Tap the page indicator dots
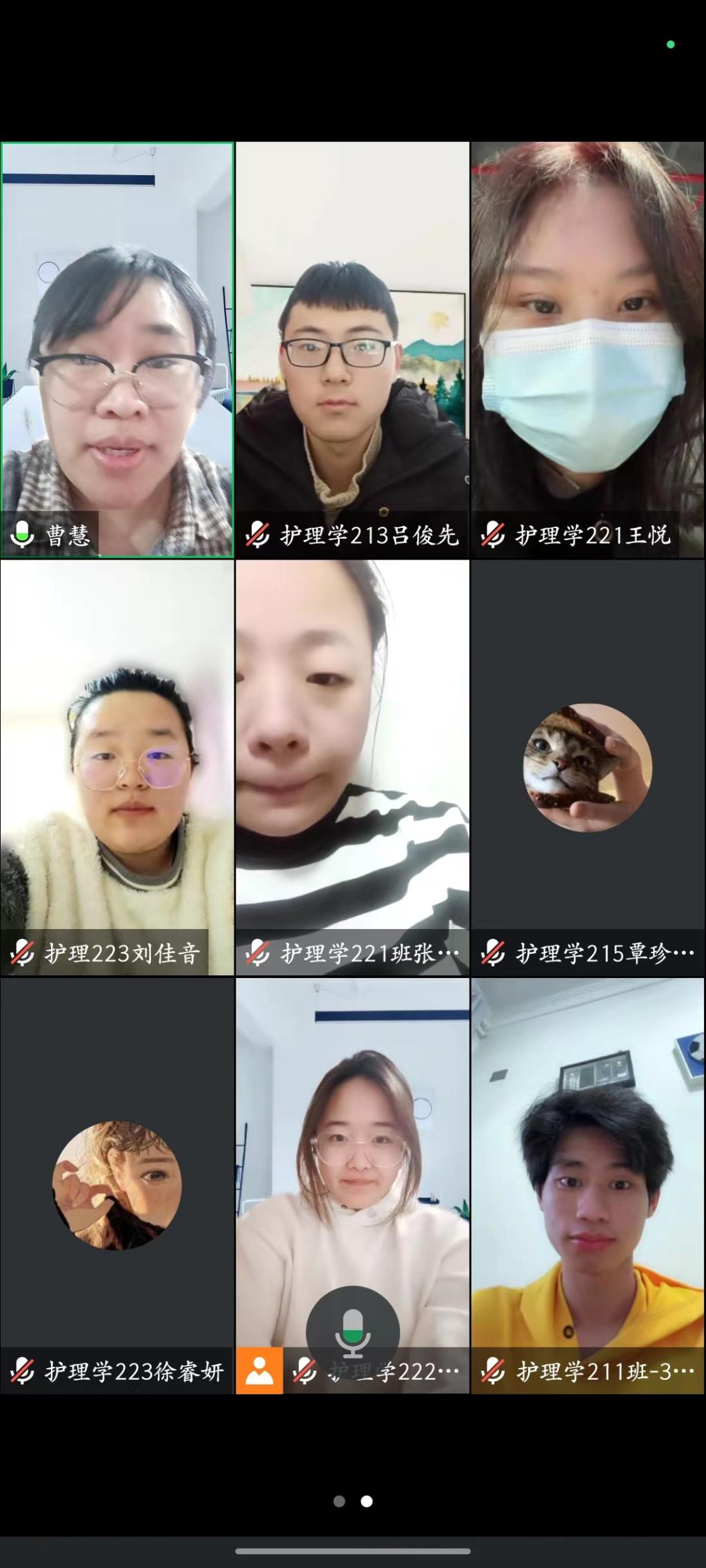706x1568 pixels. click(x=352, y=1501)
